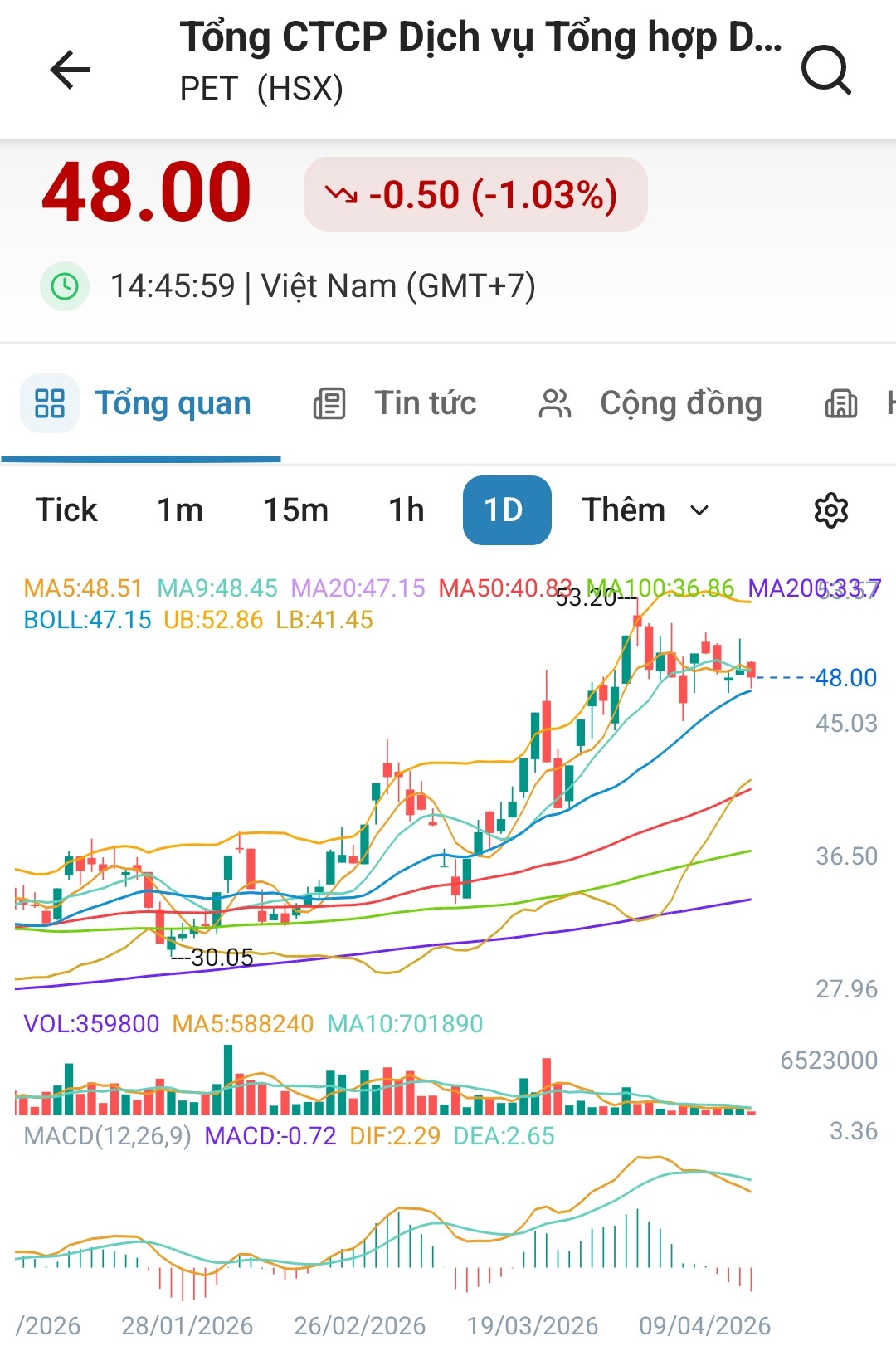This screenshot has height=1346, width=896.
Task: Open the search magnifier icon
Action: point(825,70)
